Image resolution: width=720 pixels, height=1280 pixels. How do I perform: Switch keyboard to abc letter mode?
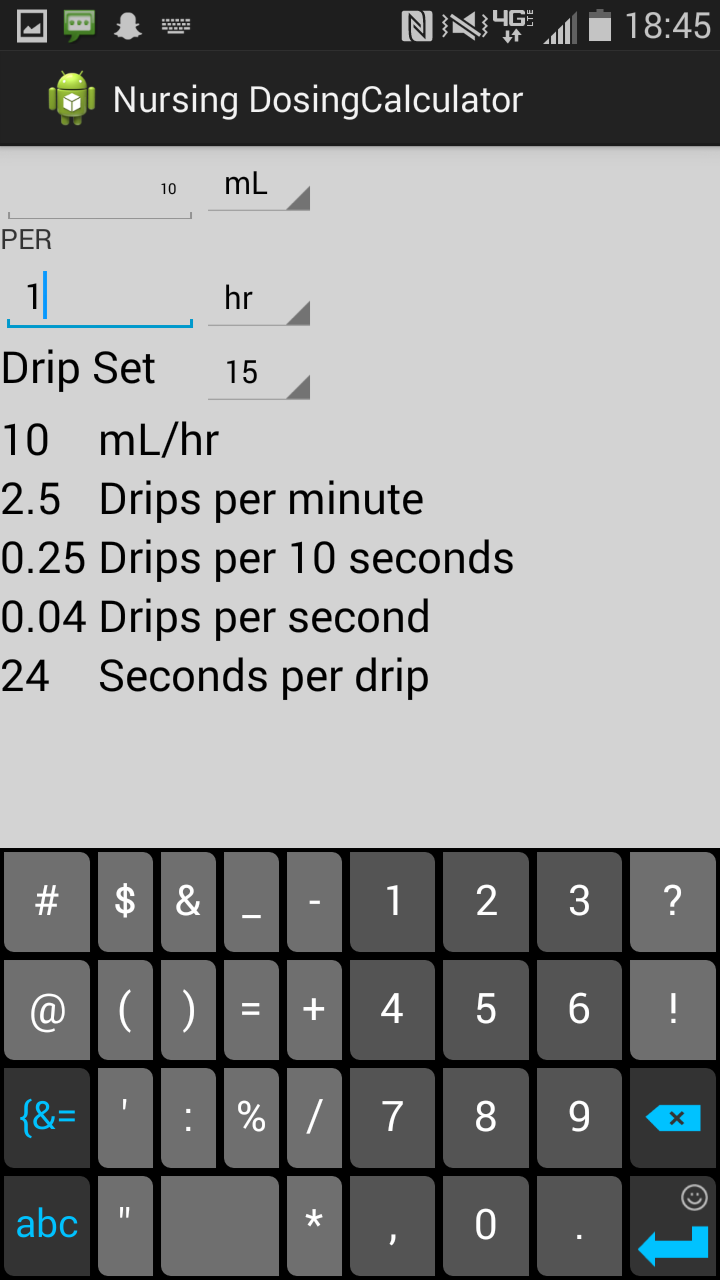click(46, 1225)
